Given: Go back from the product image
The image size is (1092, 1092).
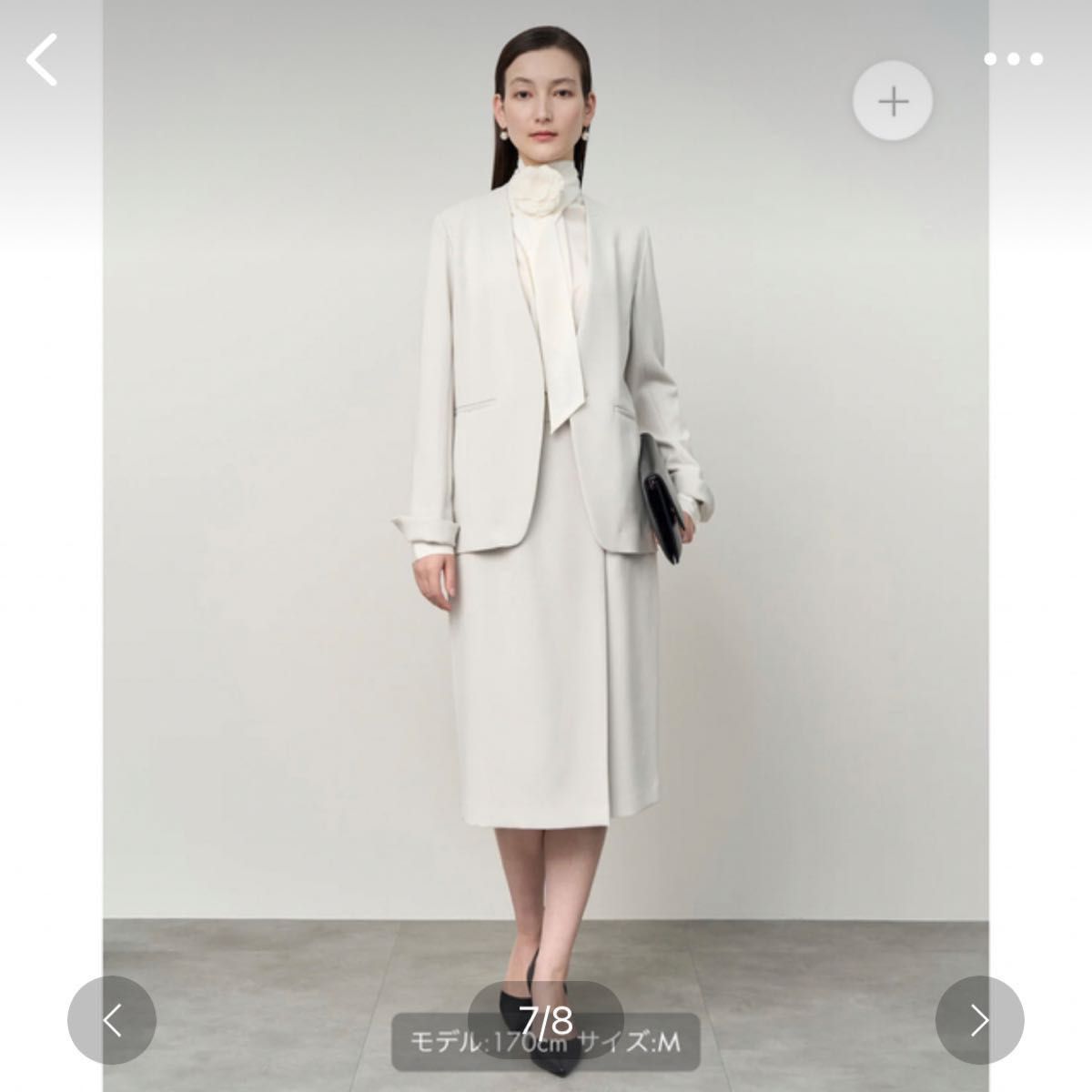Looking at the screenshot, I should point(43,60).
